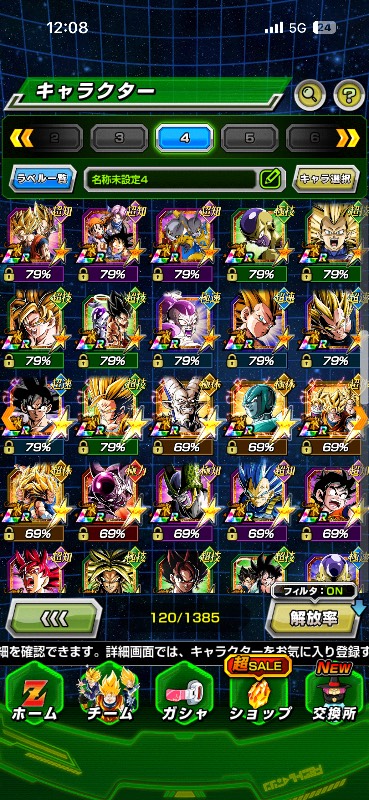Tap the ラベル一覧 button
The height and width of the screenshot is (800, 369).
tap(43, 179)
